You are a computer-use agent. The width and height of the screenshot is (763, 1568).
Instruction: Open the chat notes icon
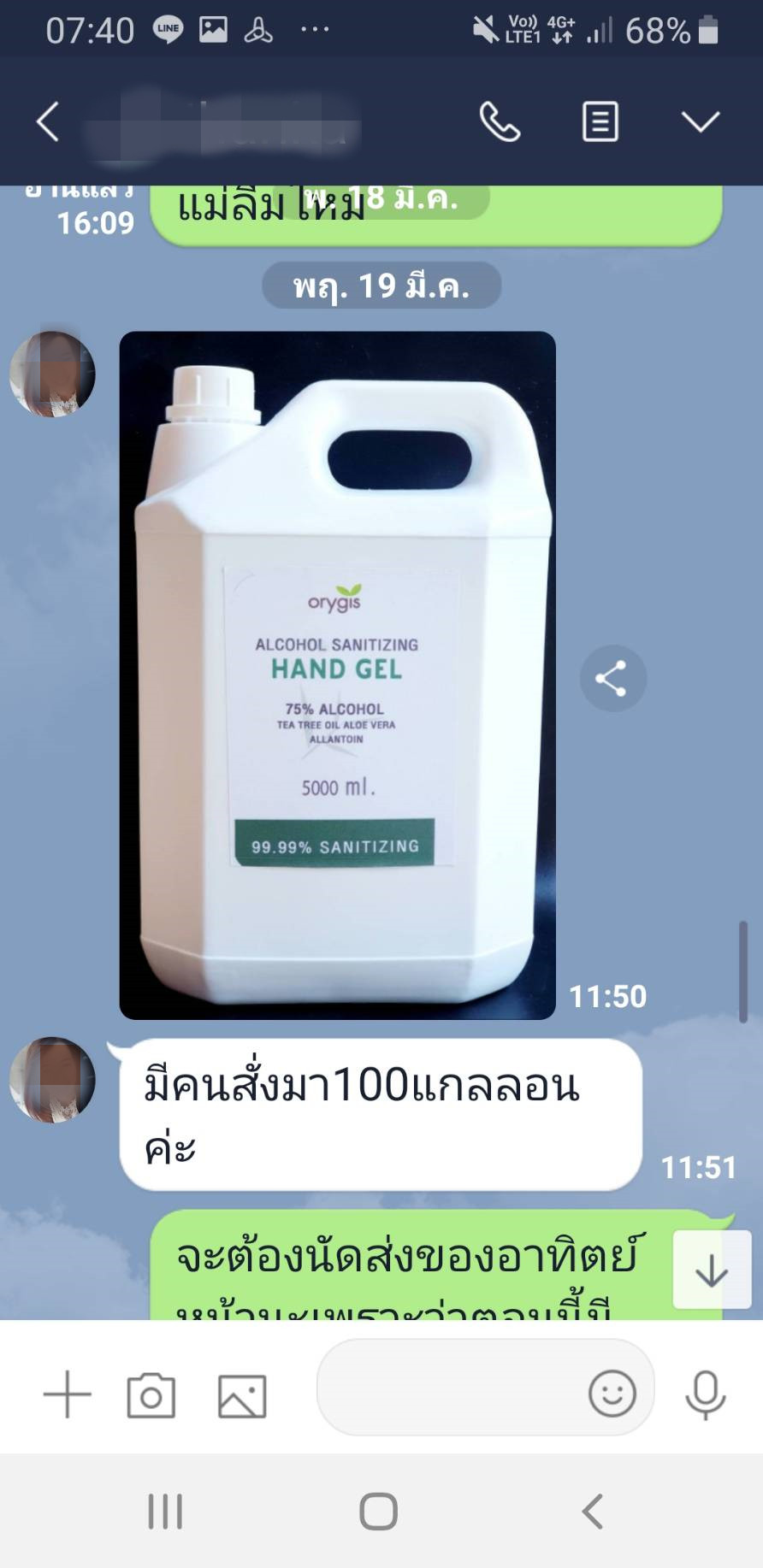click(600, 121)
